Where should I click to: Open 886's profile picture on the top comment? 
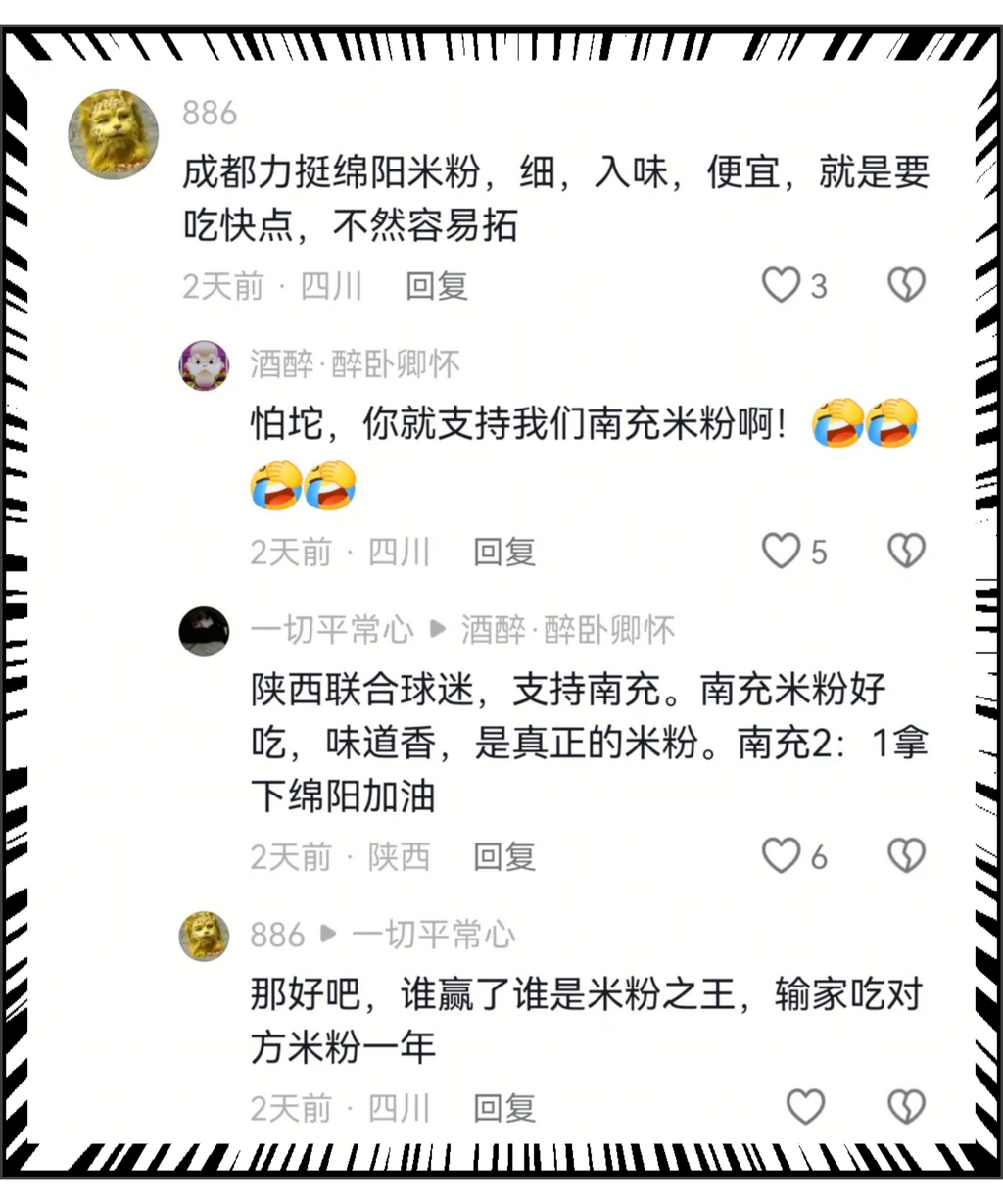pos(113,134)
